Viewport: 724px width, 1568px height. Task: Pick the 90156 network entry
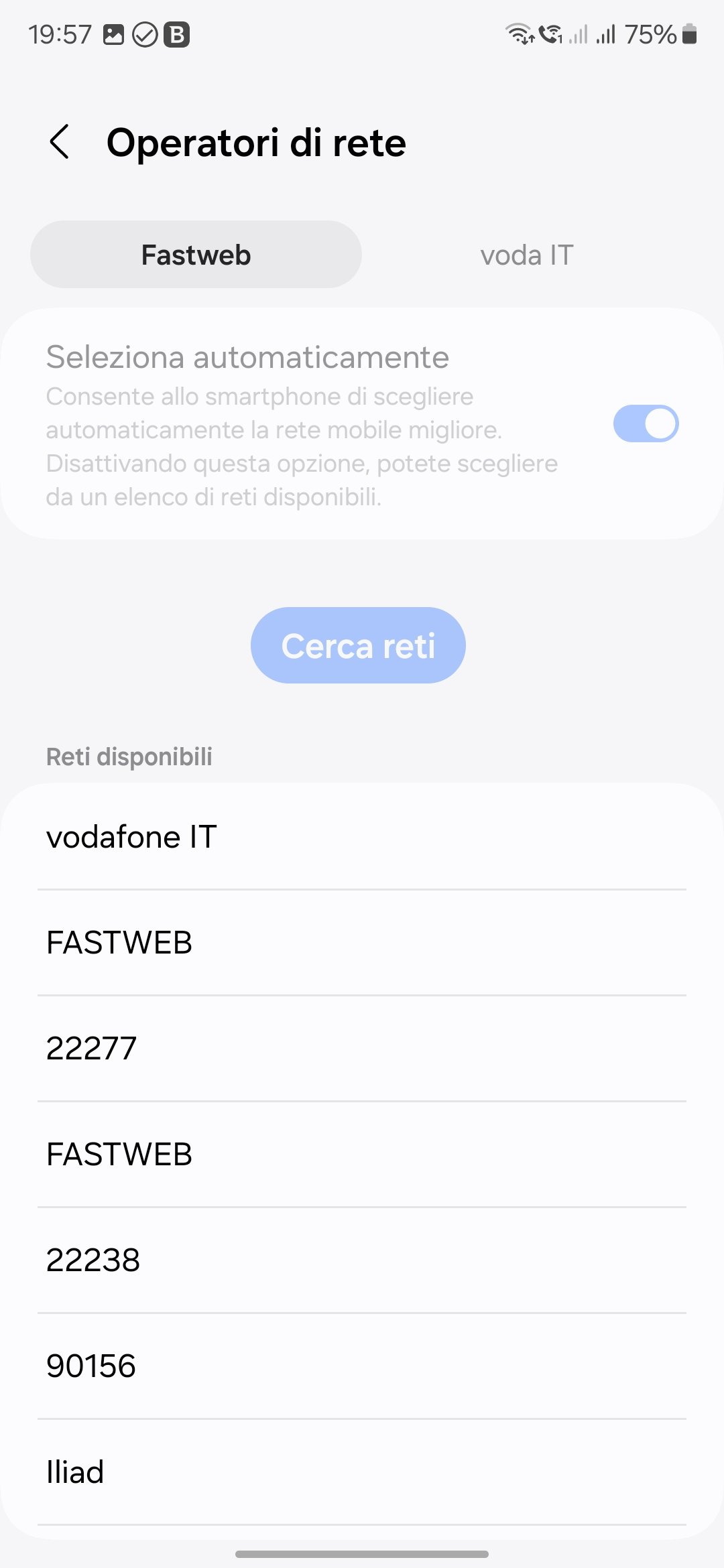tap(362, 1366)
